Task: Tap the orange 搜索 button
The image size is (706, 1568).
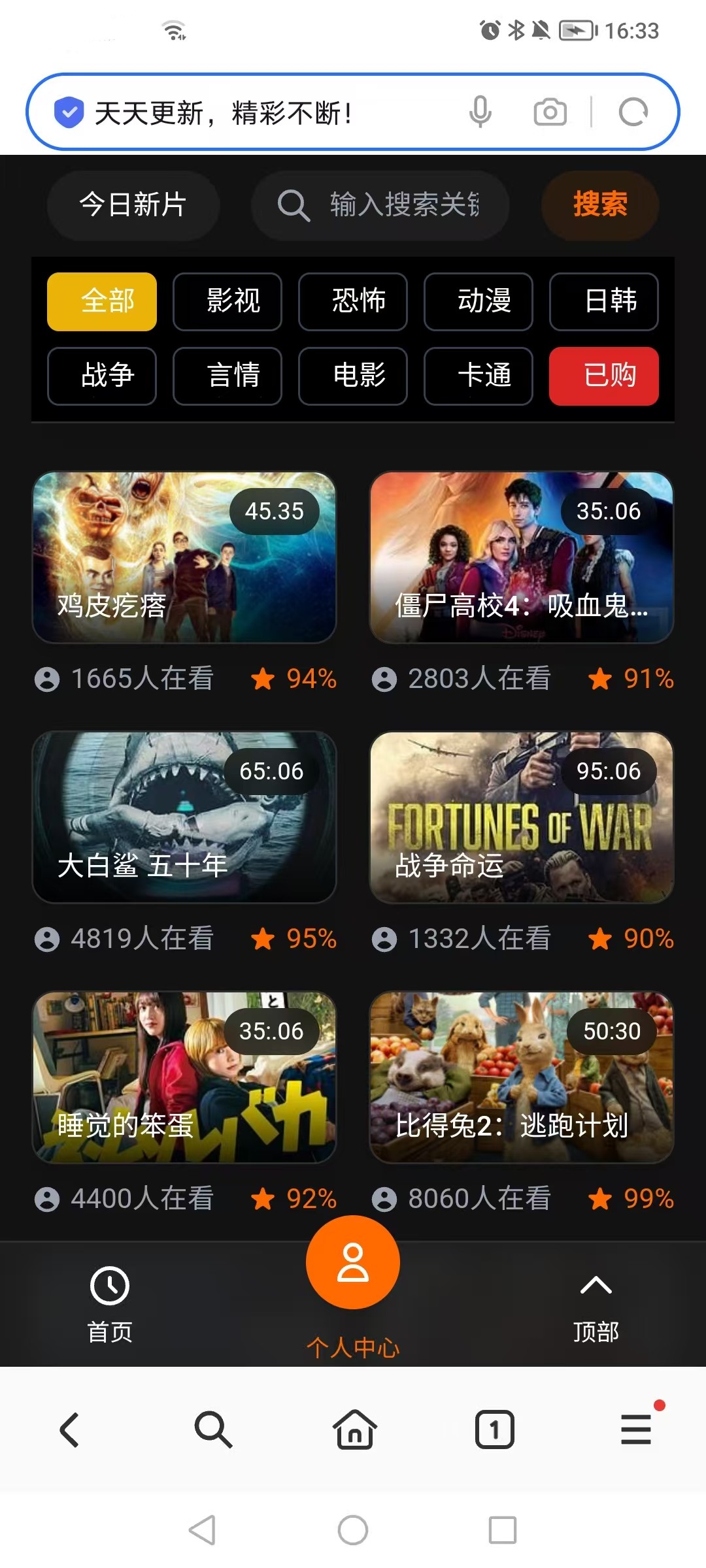Action: pos(600,205)
